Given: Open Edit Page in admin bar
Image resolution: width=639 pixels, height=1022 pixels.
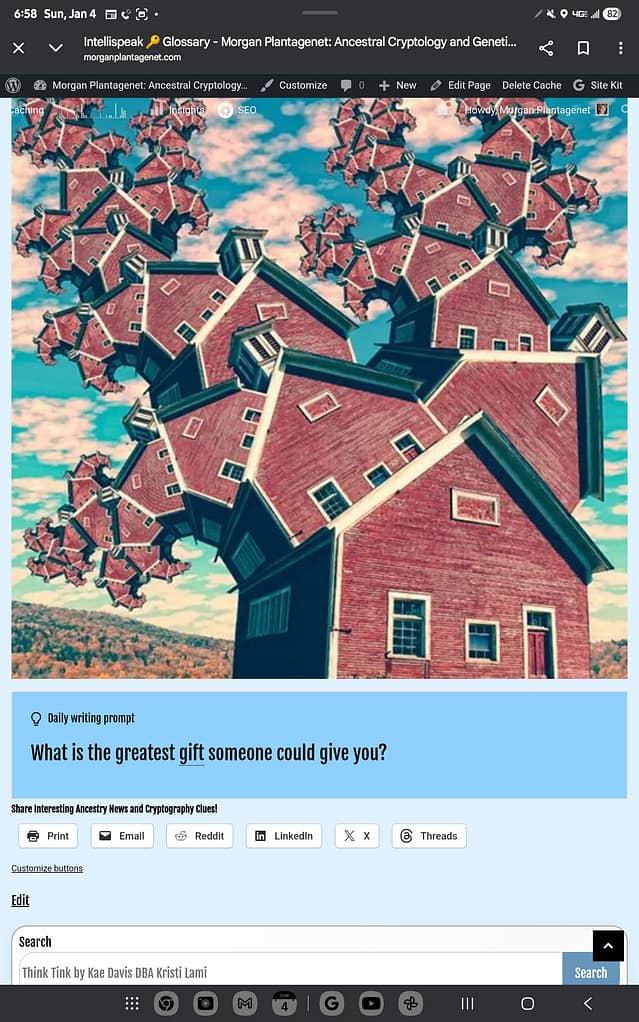Looking at the screenshot, I should pos(460,85).
